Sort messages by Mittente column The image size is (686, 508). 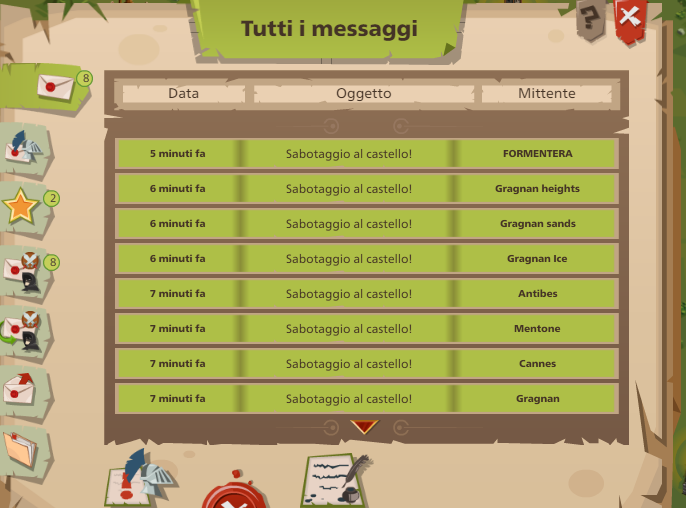tap(546, 93)
